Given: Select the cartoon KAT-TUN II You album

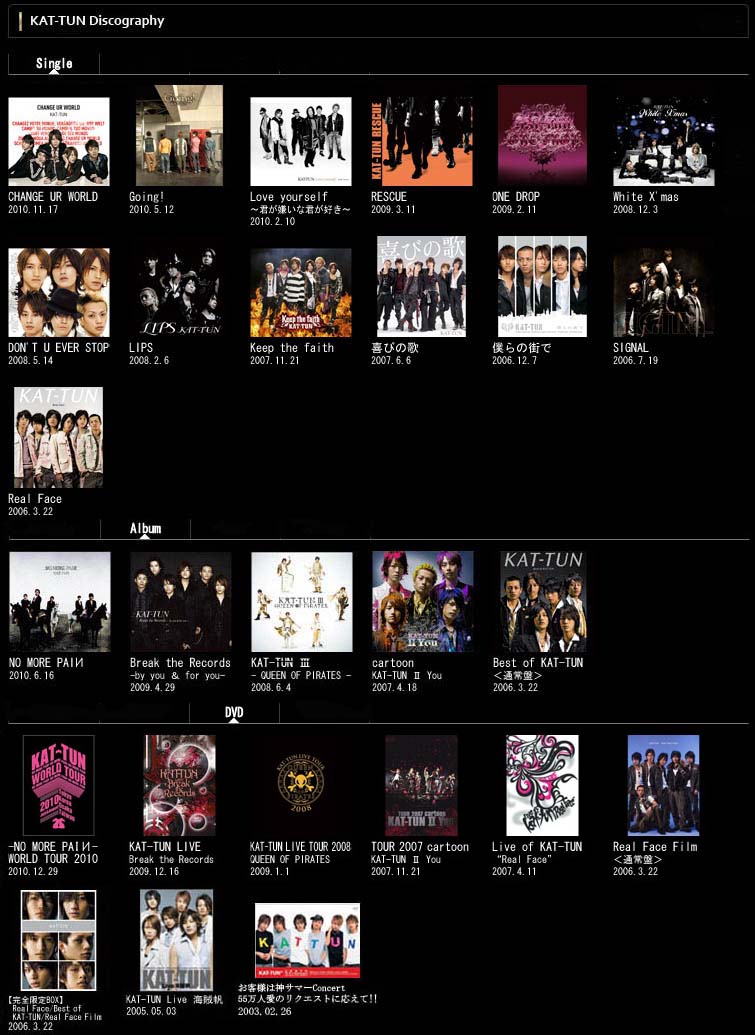Looking at the screenshot, I should 423,602.
